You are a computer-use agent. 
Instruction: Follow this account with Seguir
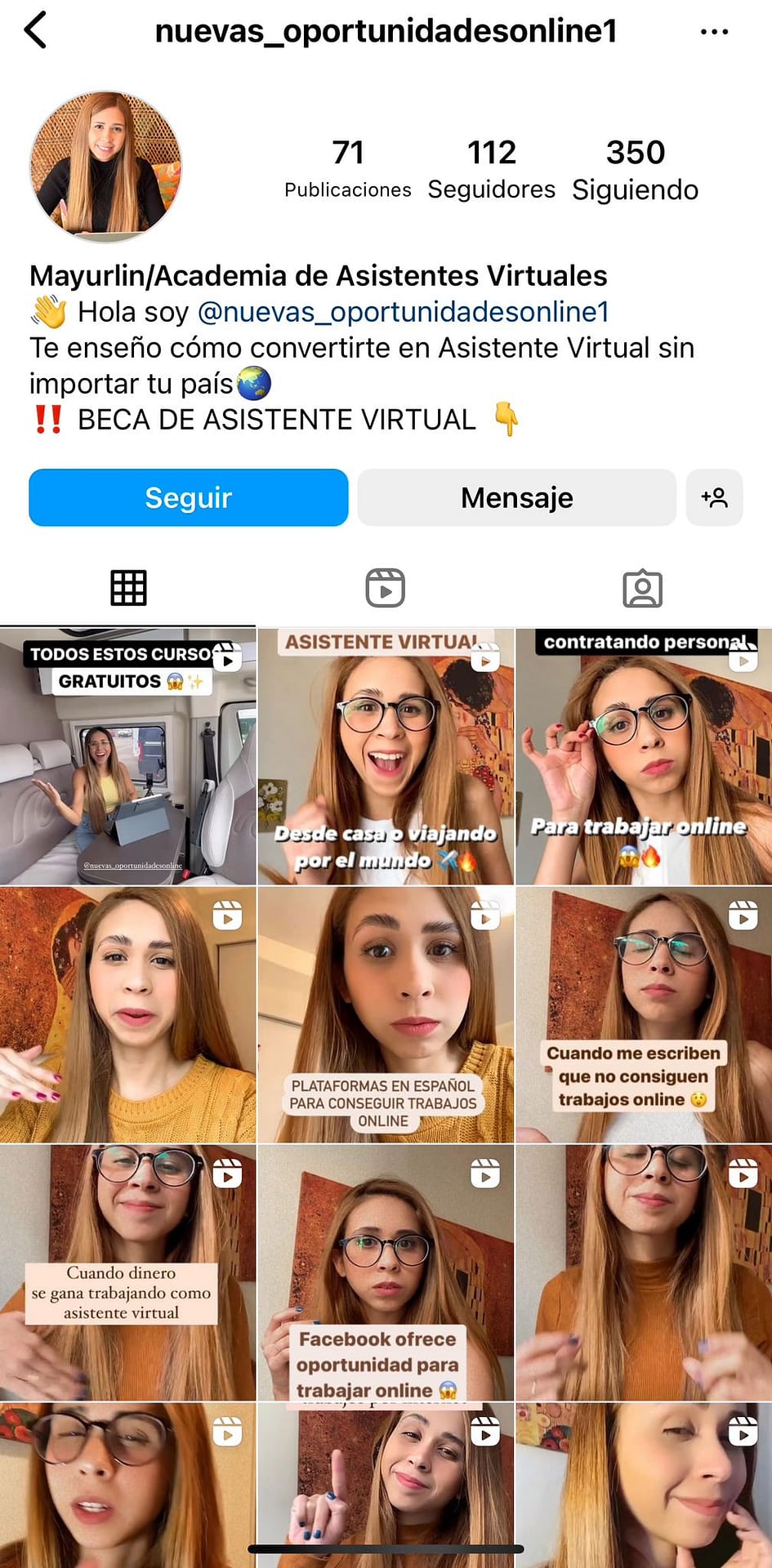tap(188, 497)
